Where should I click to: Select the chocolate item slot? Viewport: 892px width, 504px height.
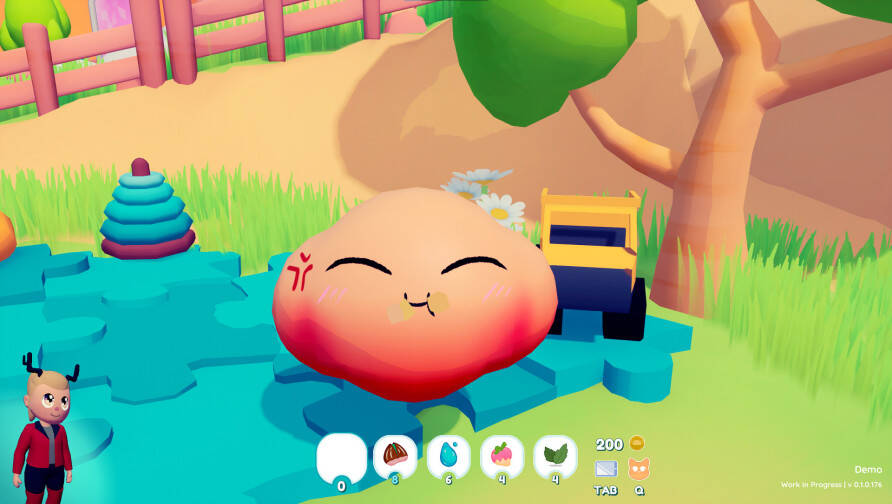coord(395,456)
